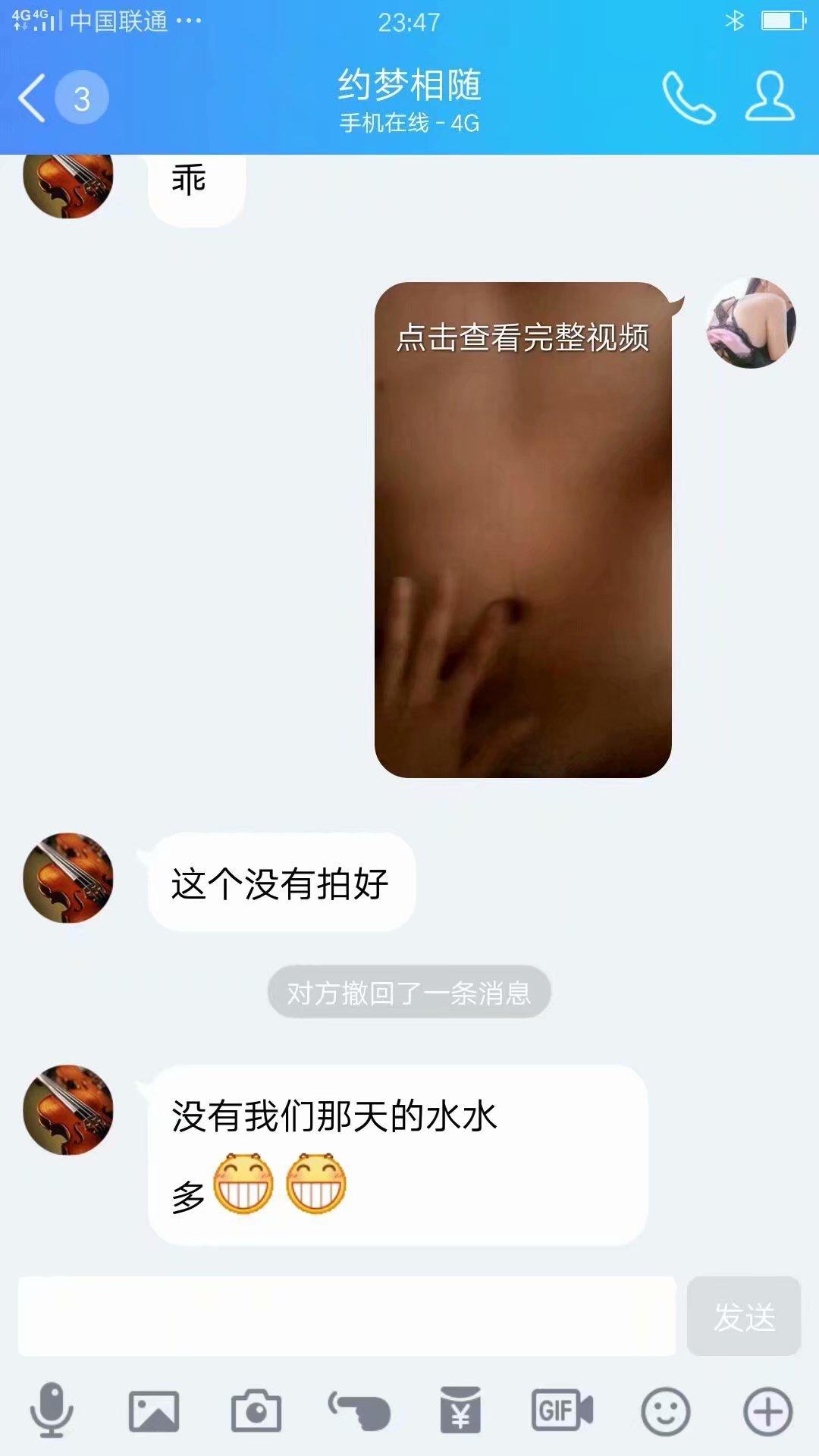Viewport: 819px width, 1456px height.
Task: Tap the message input field
Action: [x=347, y=1316]
